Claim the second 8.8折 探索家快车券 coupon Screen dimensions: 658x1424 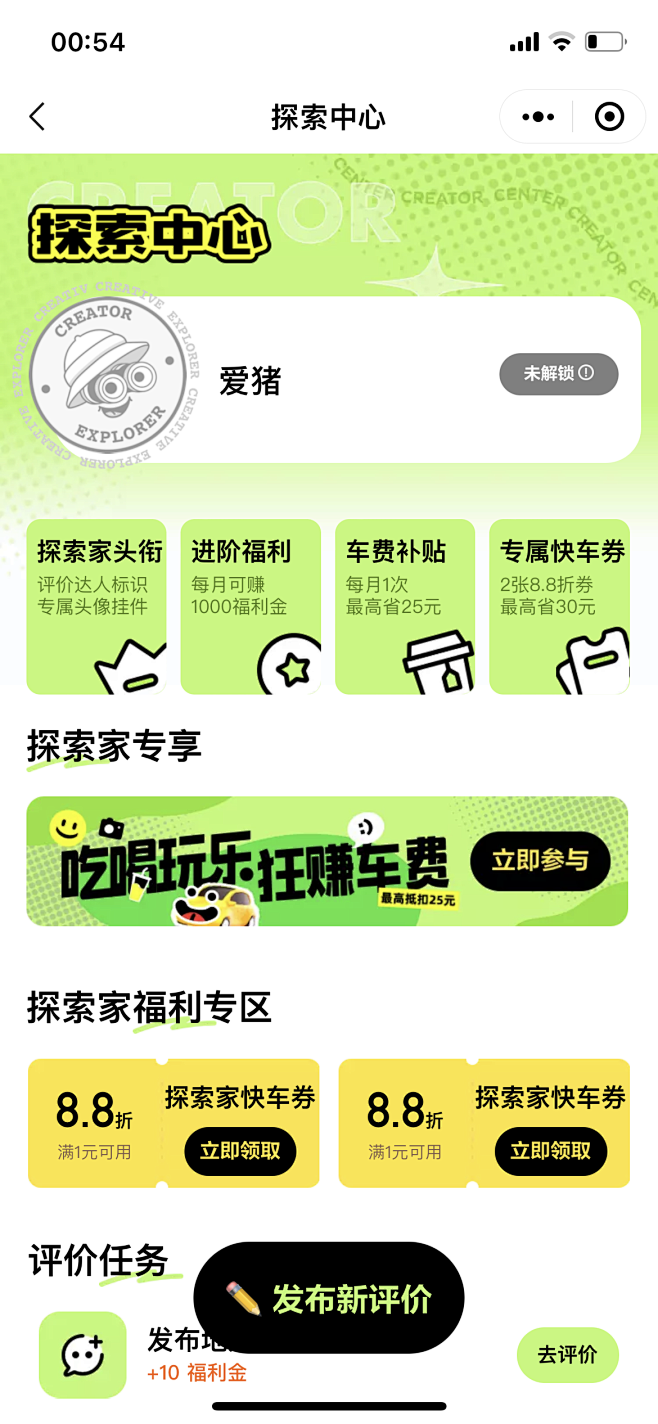551,1151
